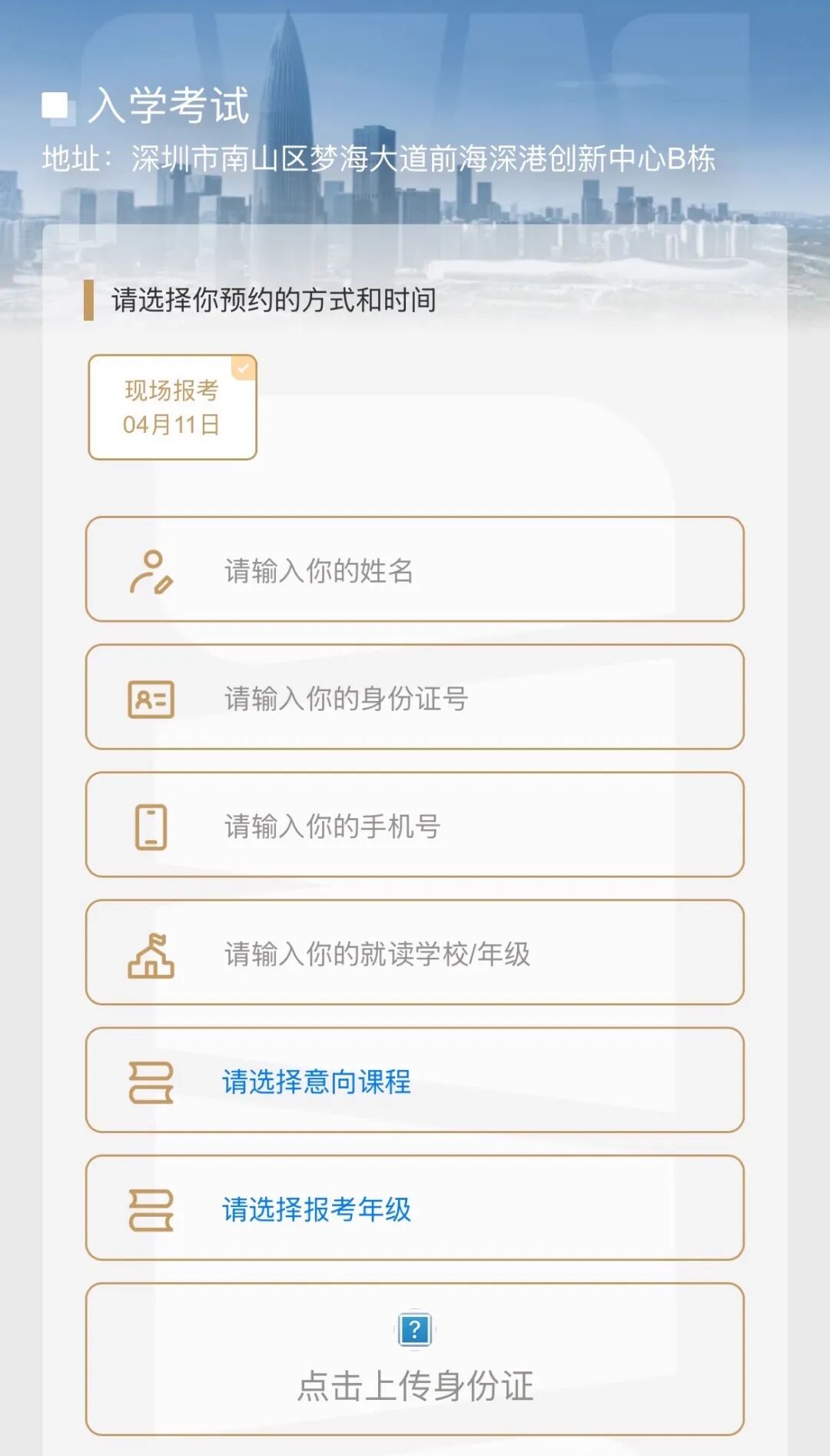This screenshot has height=1456, width=830.
Task: Open the 请选择意向课程 course picker
Action: 415,1080
